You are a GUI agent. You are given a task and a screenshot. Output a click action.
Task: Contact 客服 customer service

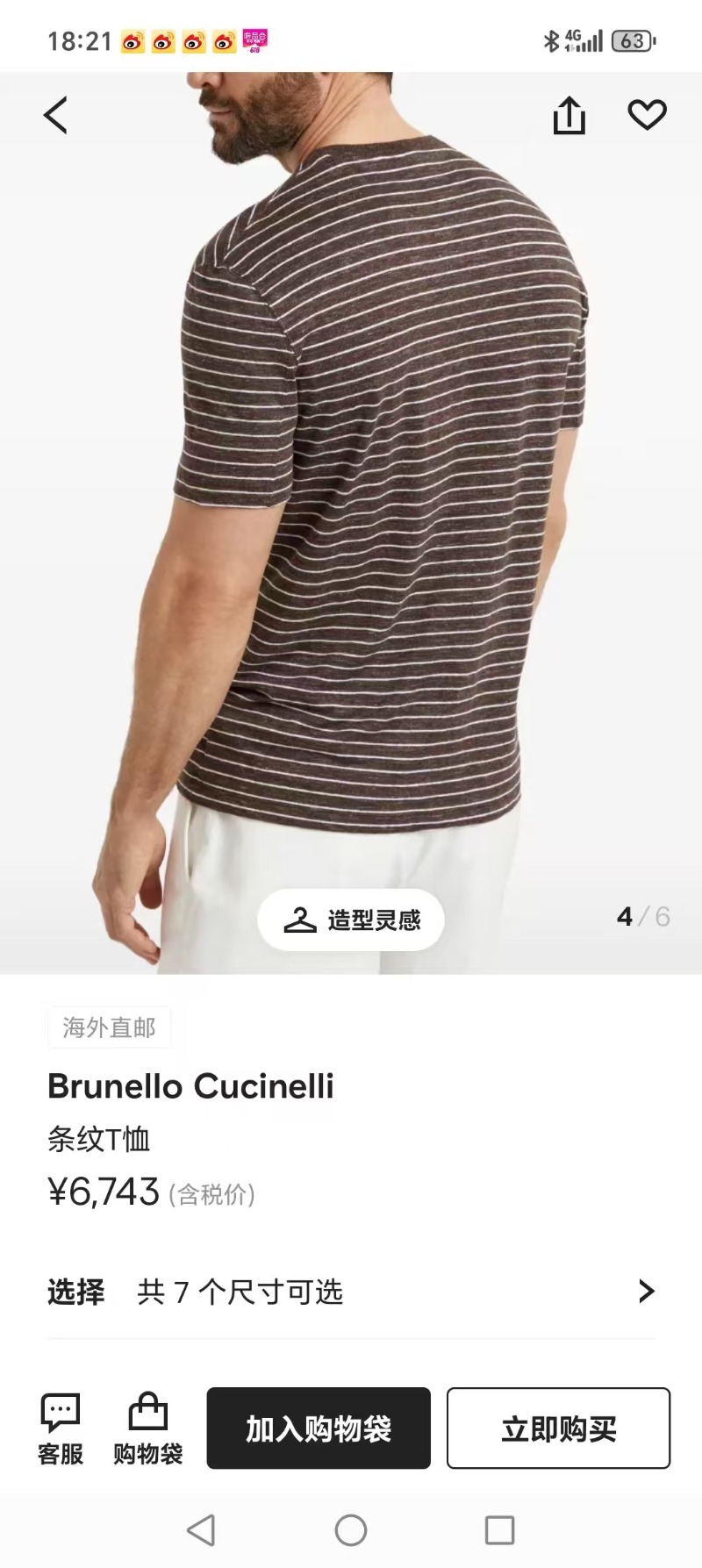click(x=61, y=1429)
